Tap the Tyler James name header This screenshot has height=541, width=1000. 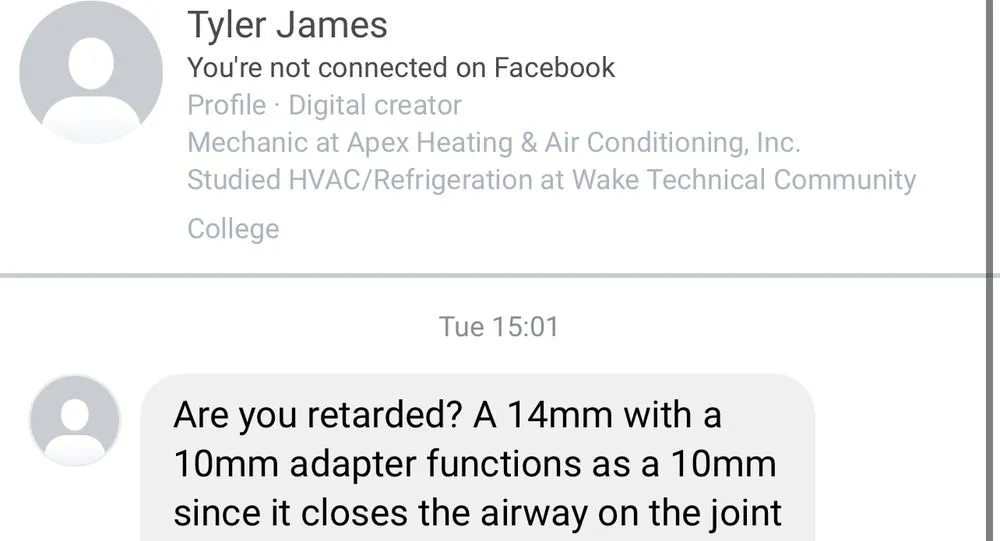point(287,25)
